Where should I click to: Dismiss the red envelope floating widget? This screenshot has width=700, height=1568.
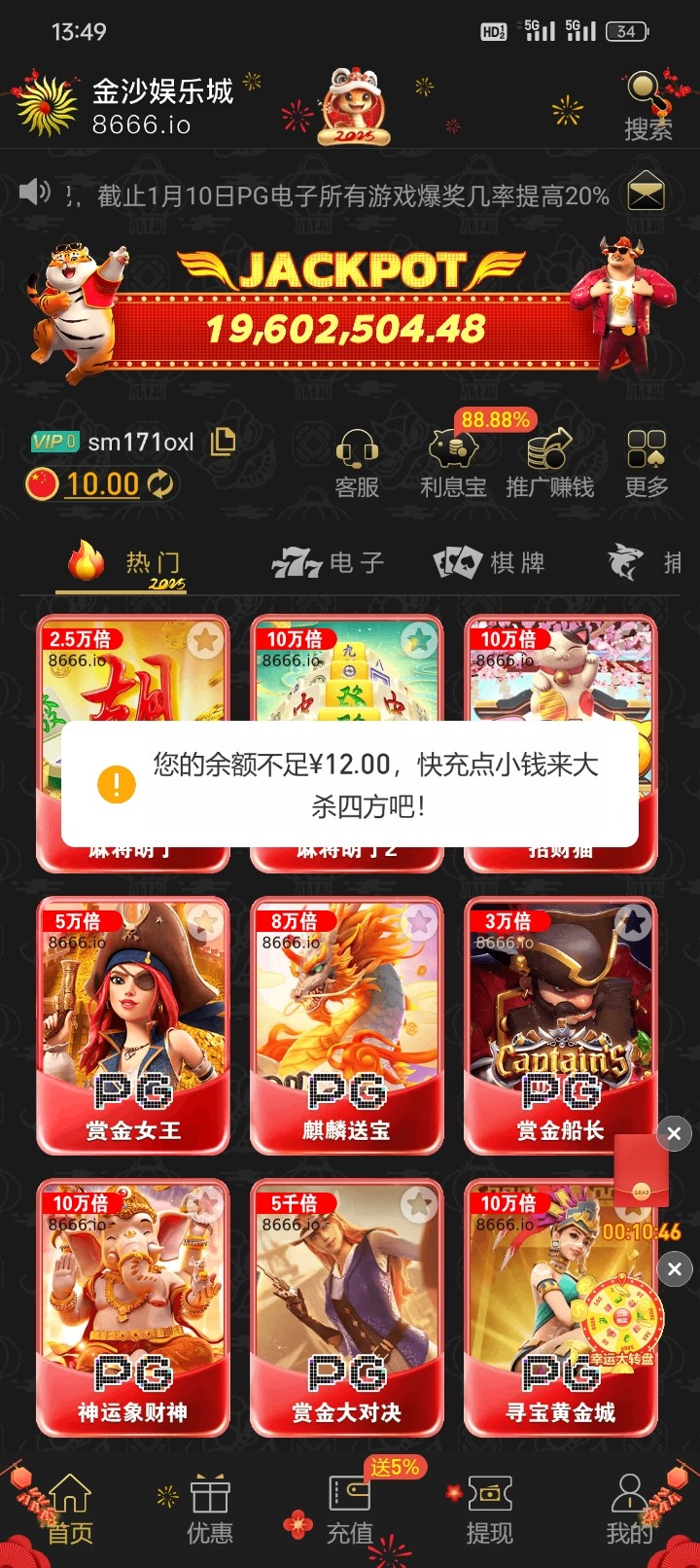pos(674,1133)
